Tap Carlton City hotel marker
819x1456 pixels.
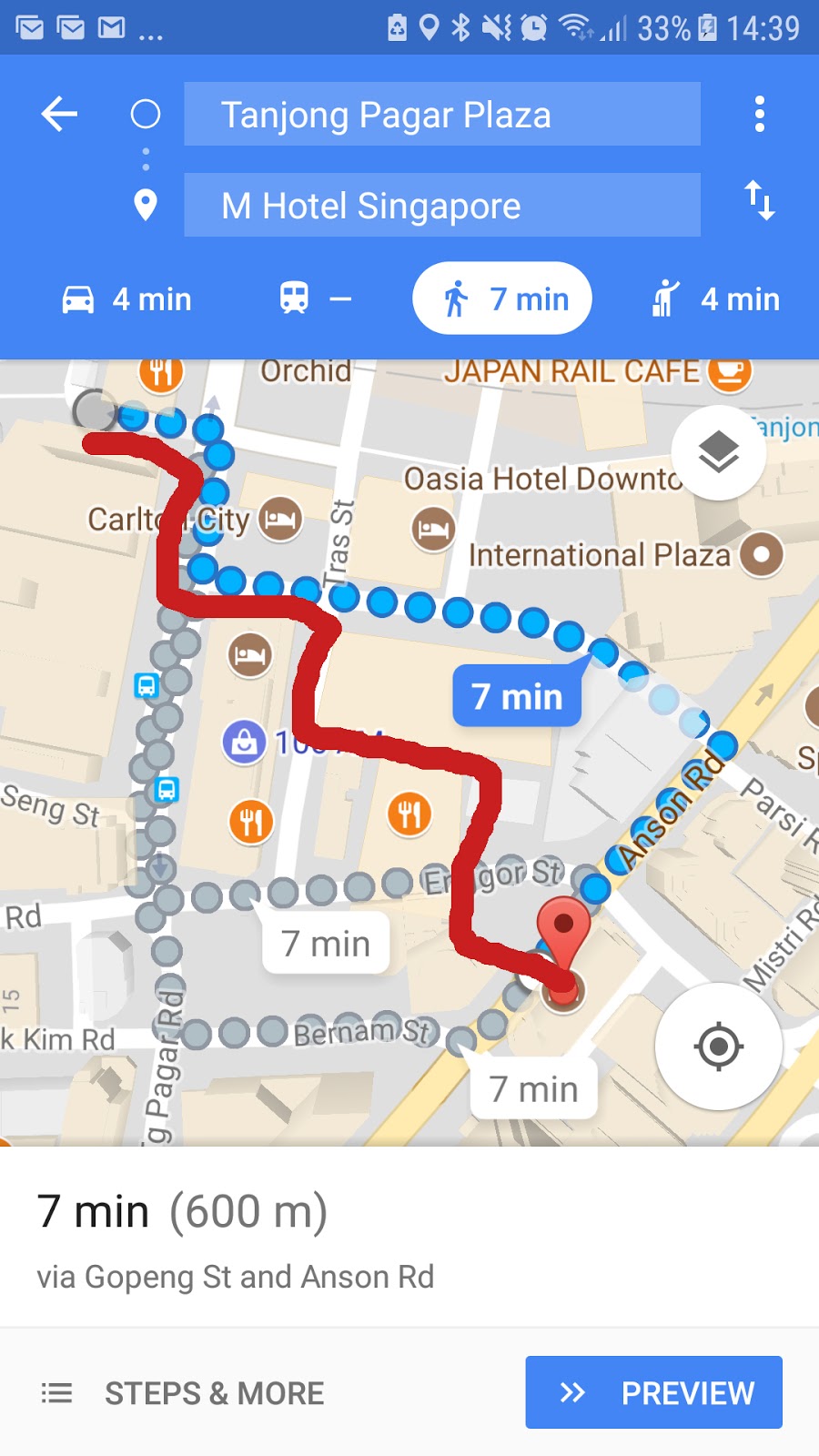pos(280,520)
